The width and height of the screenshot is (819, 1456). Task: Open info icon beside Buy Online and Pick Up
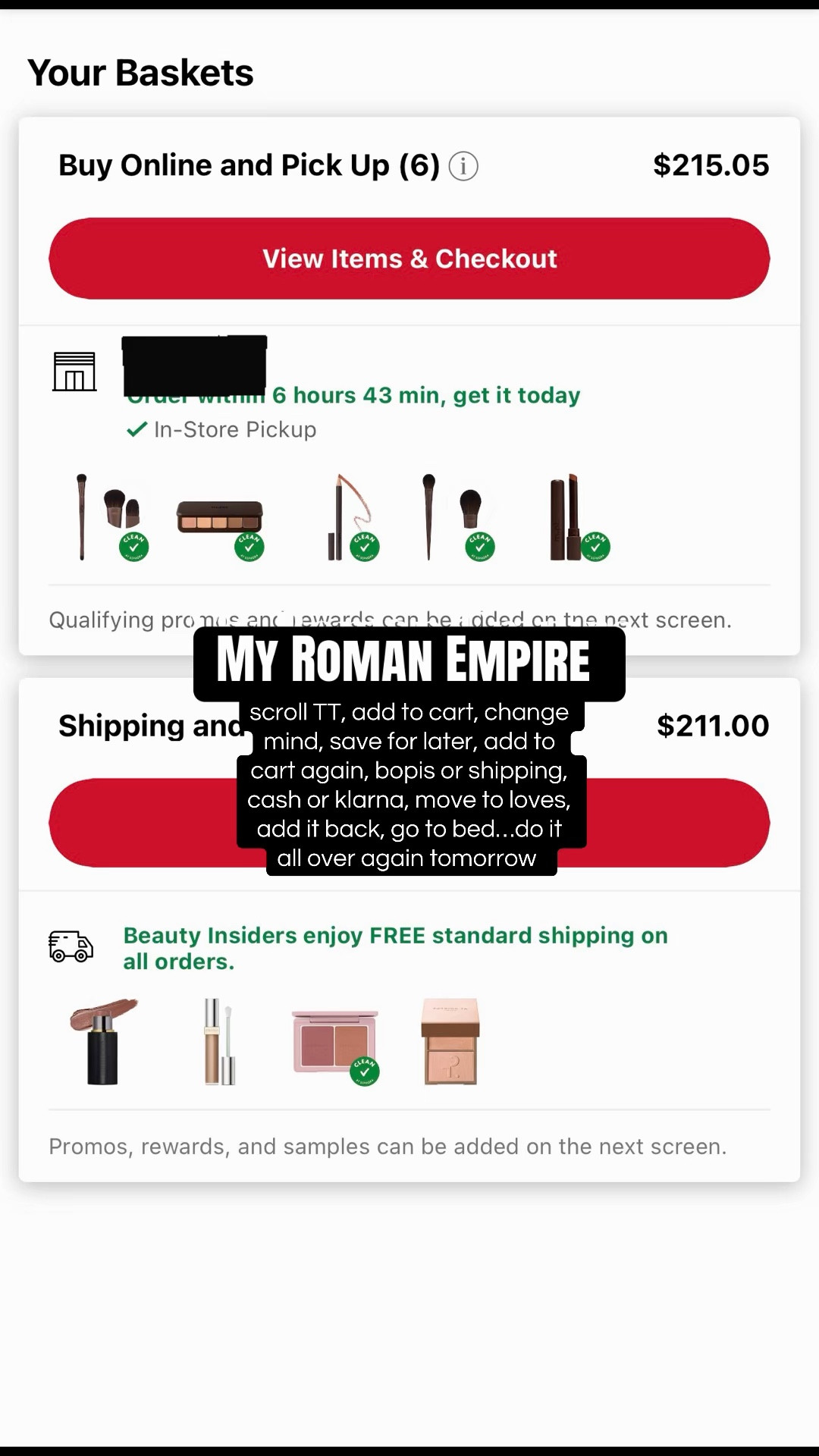click(463, 166)
